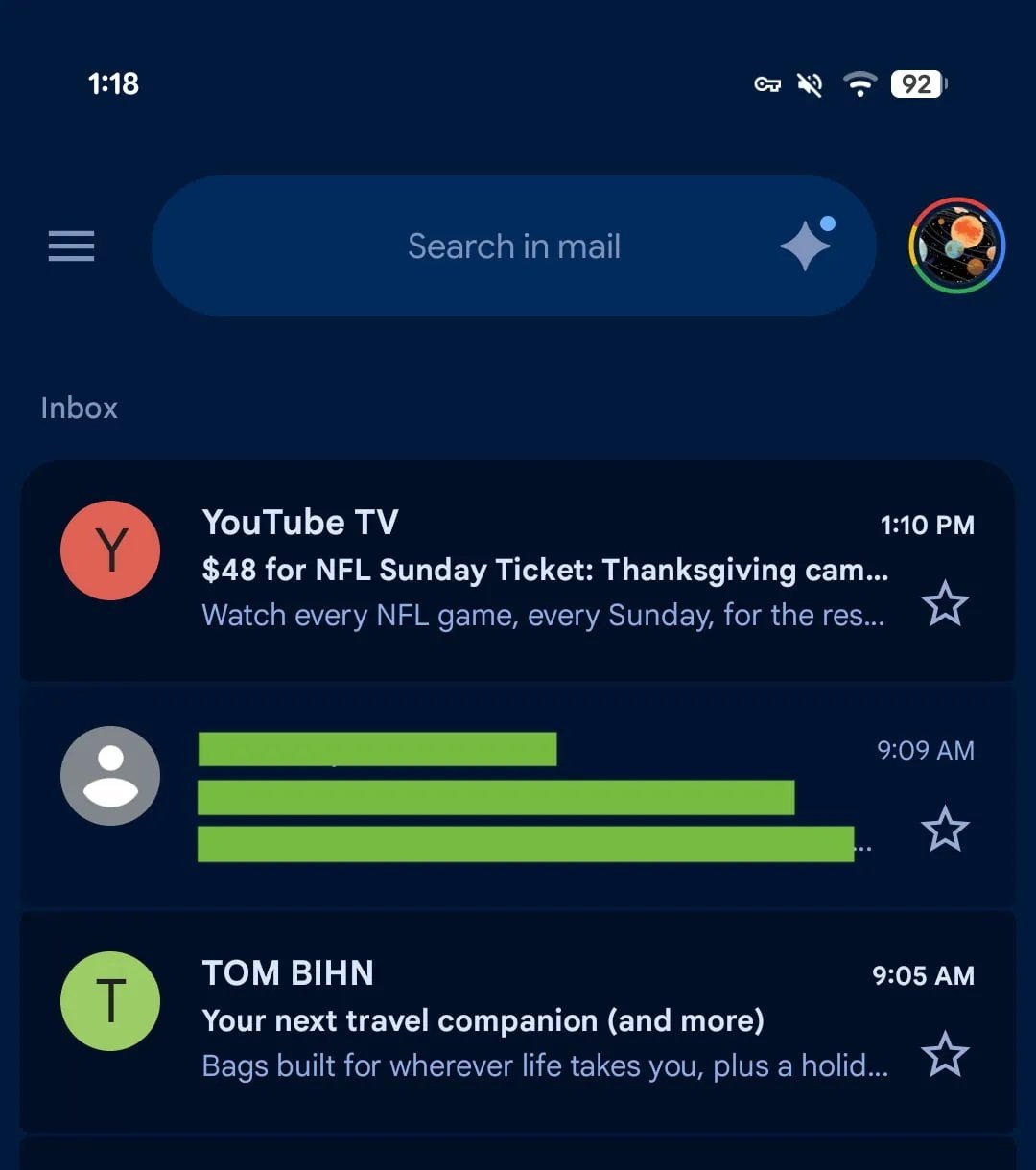
Task: Select TOM BIHN email via its T avatar
Action: click(x=110, y=1001)
